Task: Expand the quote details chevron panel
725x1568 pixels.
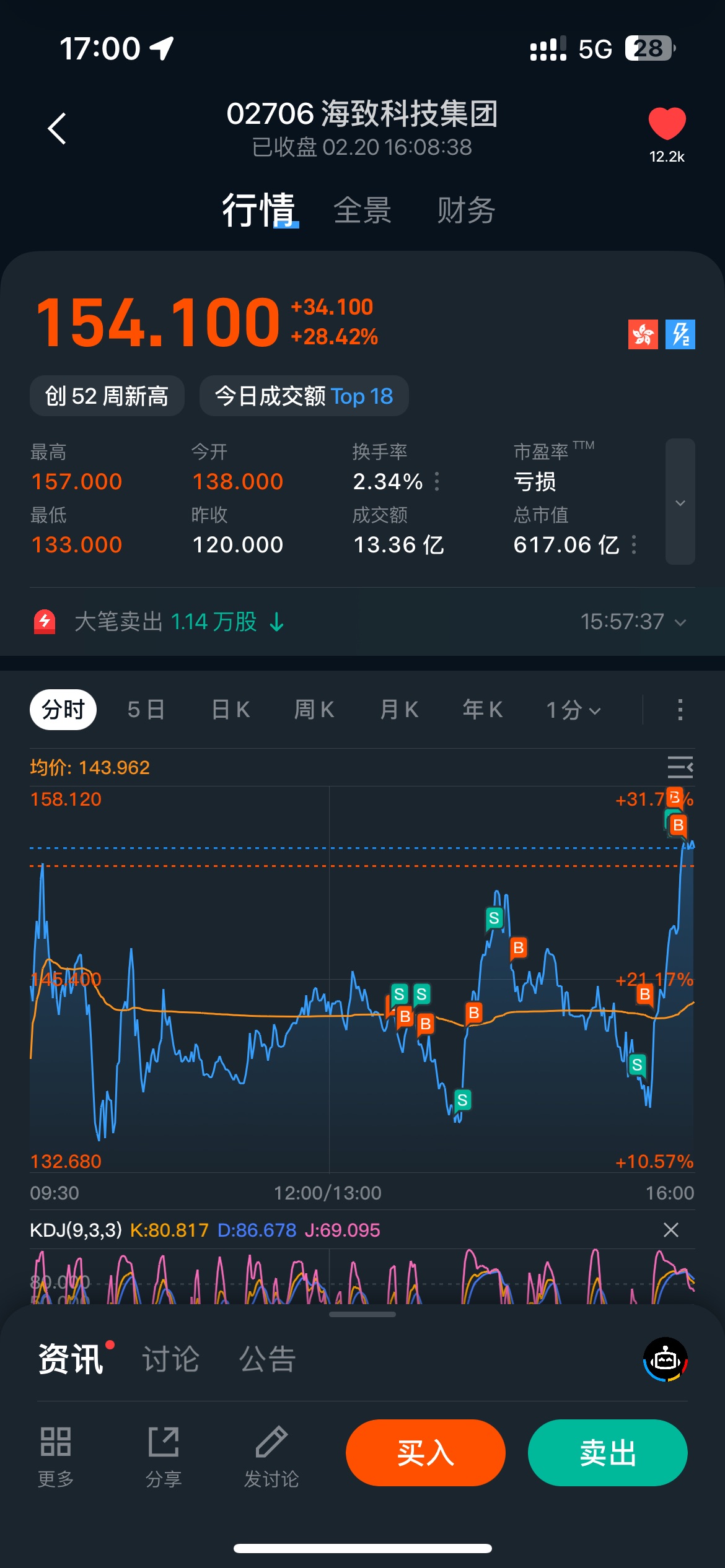Action: 680,502
